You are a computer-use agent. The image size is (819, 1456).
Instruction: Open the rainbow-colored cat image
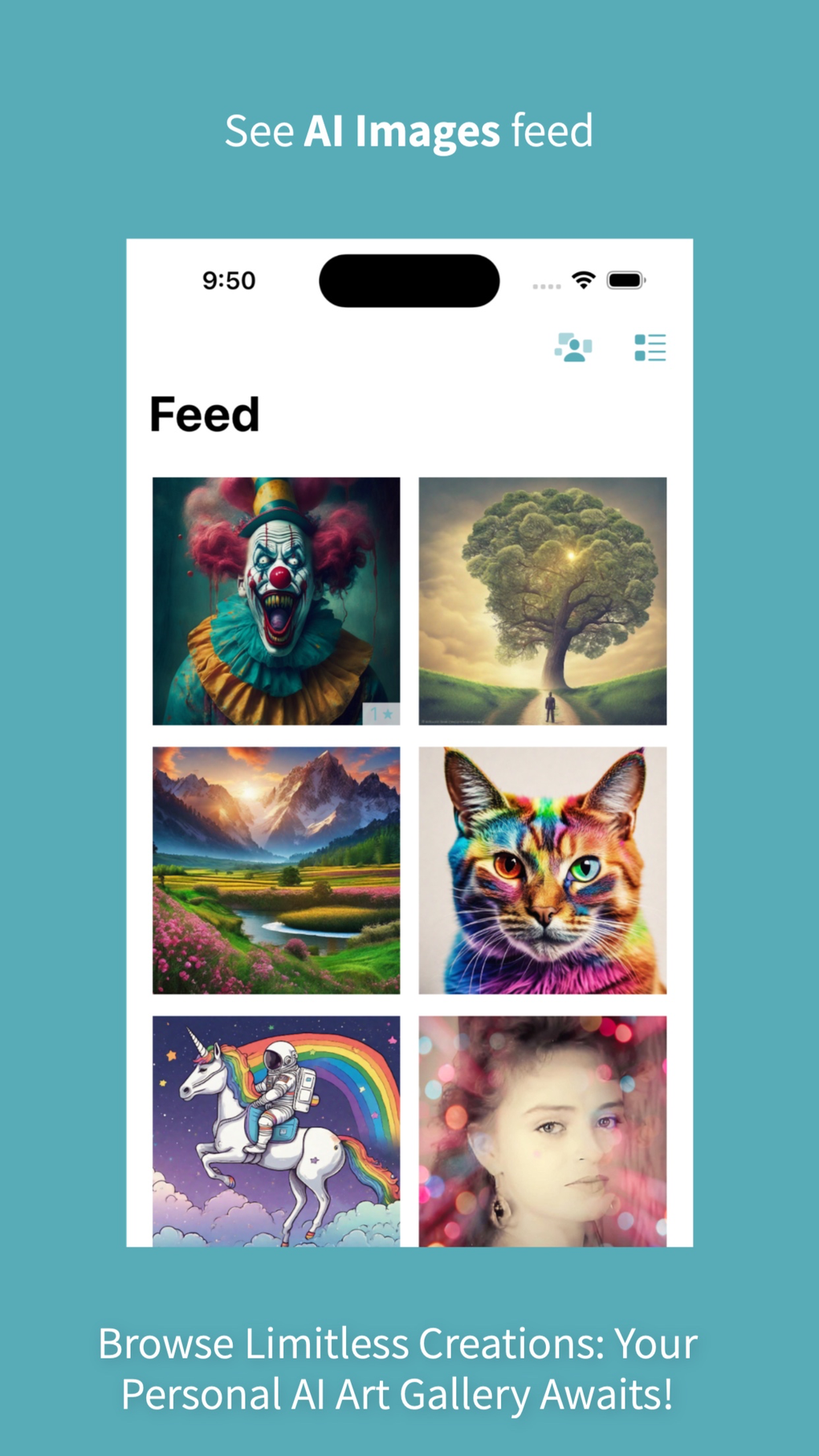coord(542,869)
